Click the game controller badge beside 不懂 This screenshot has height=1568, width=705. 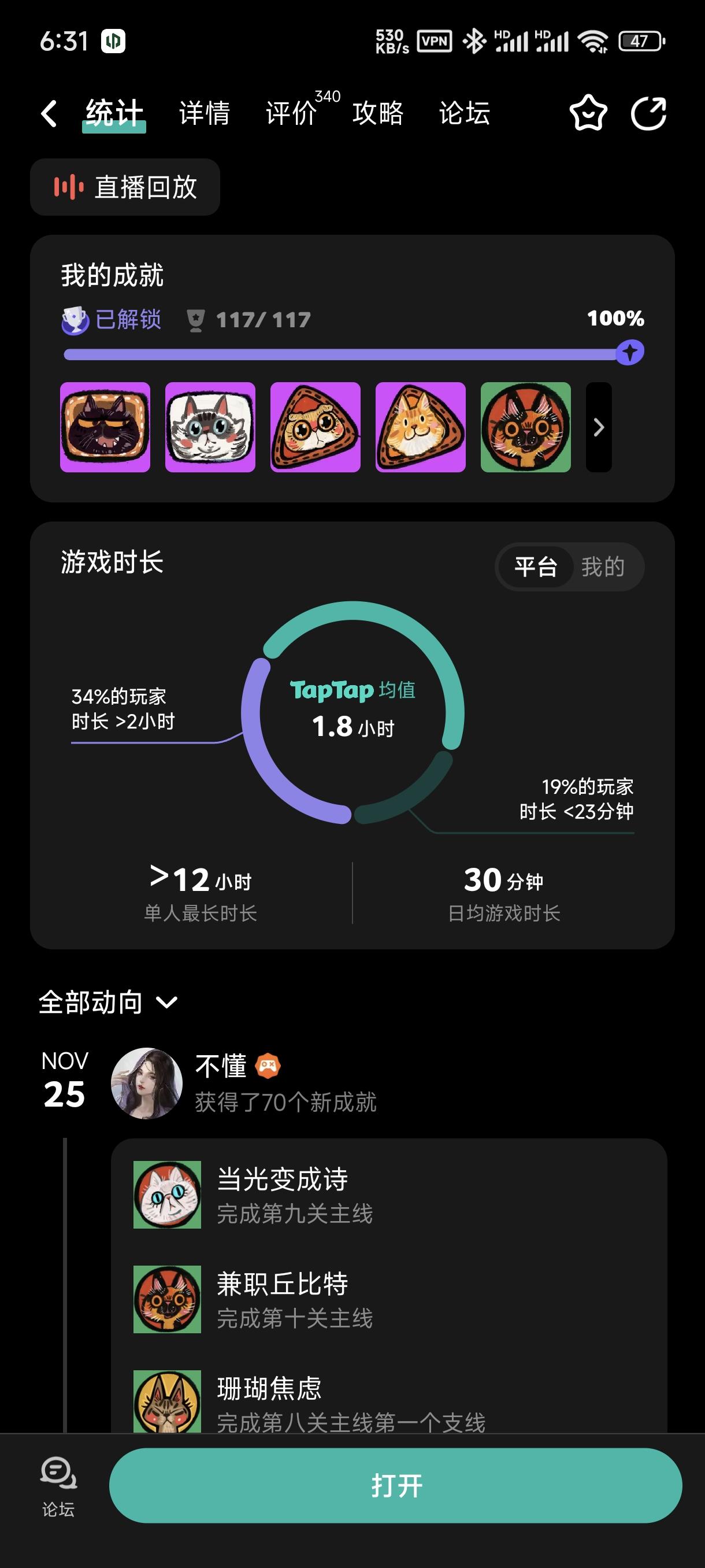tap(268, 1064)
